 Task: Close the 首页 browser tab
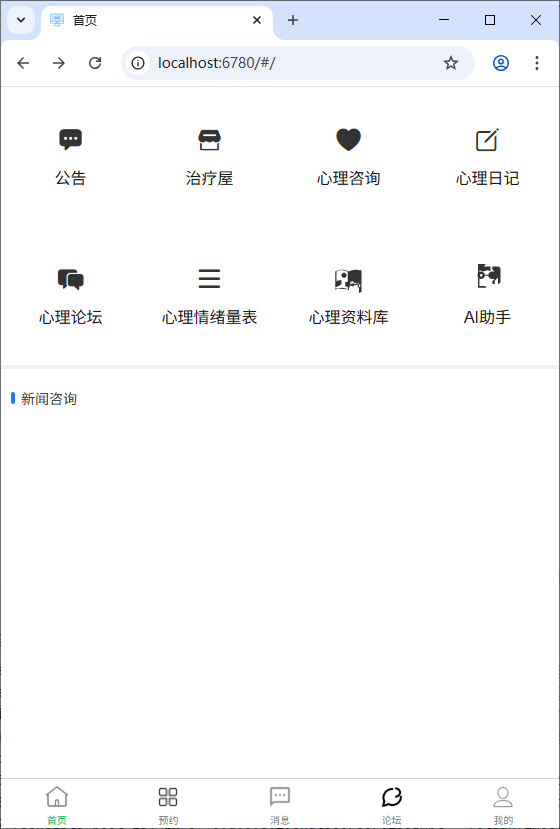click(257, 21)
